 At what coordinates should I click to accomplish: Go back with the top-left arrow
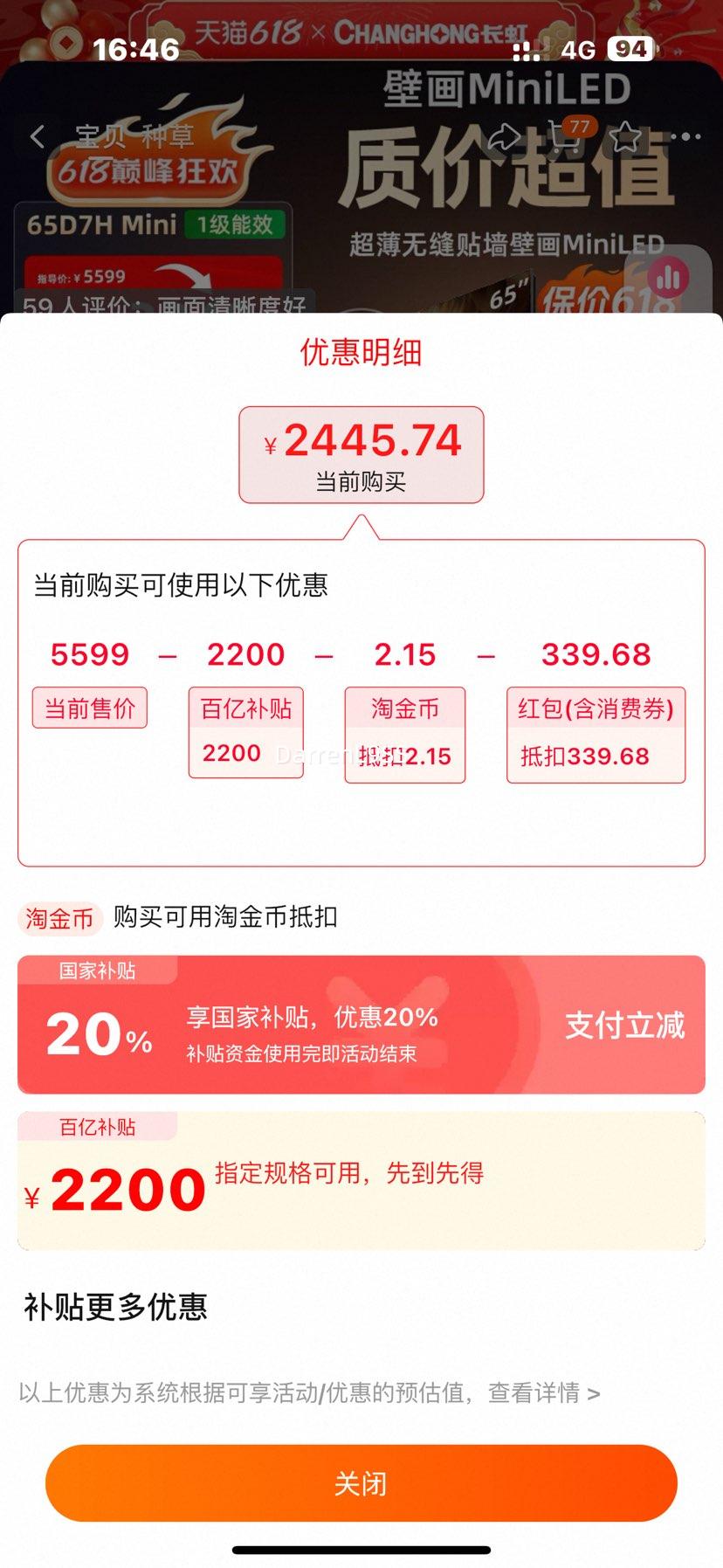tap(38, 137)
